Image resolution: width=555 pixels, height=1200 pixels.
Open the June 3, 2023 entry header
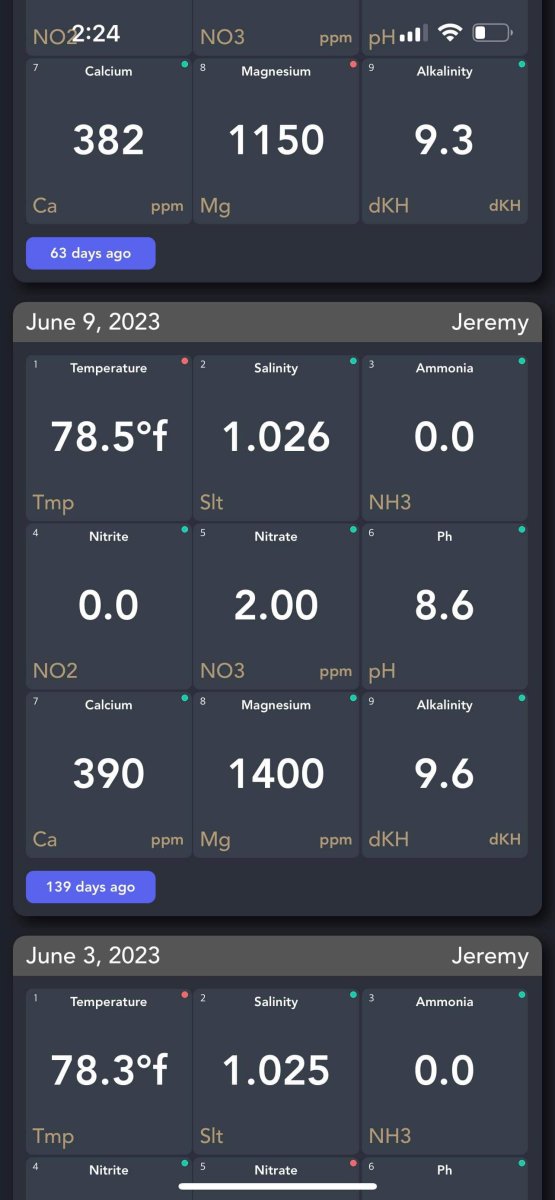(277, 956)
